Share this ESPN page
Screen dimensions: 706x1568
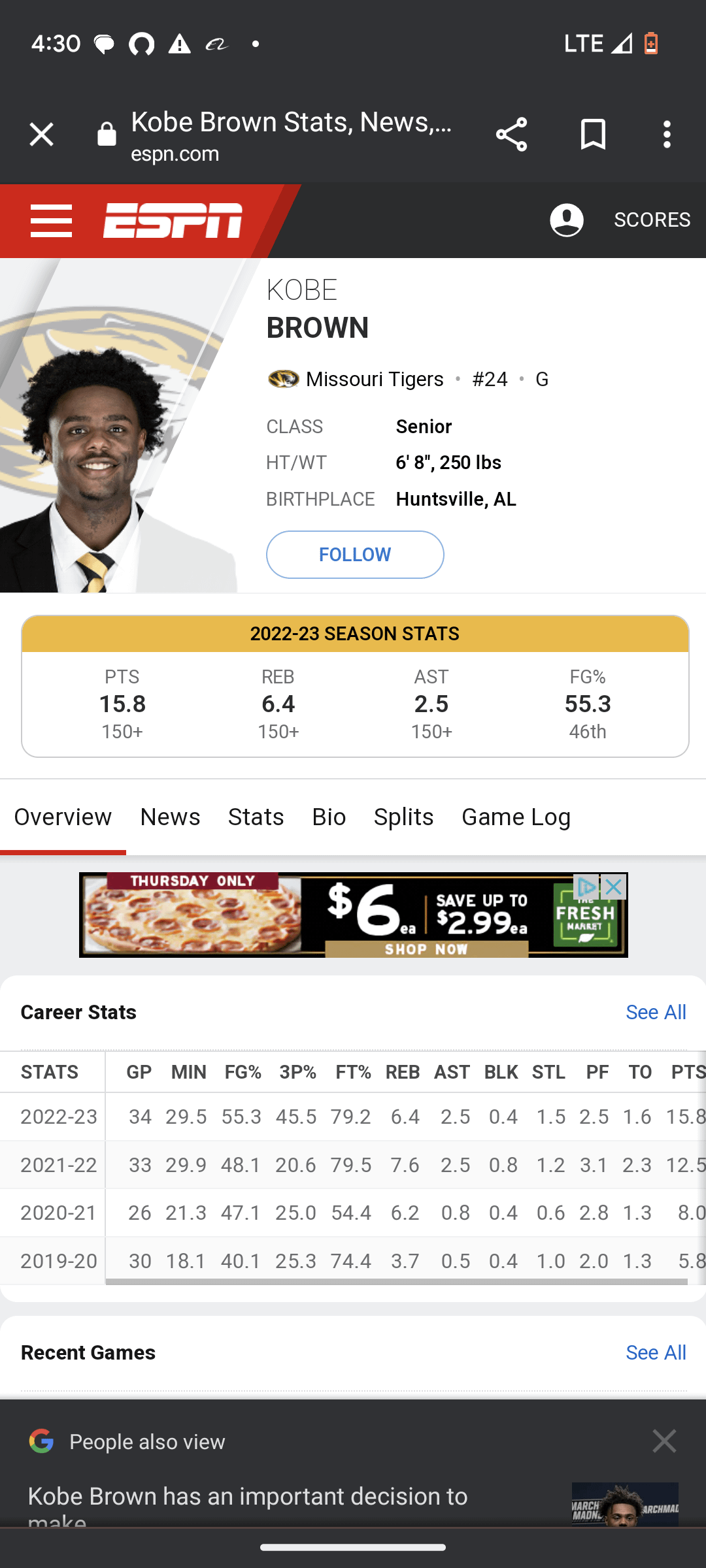click(511, 135)
